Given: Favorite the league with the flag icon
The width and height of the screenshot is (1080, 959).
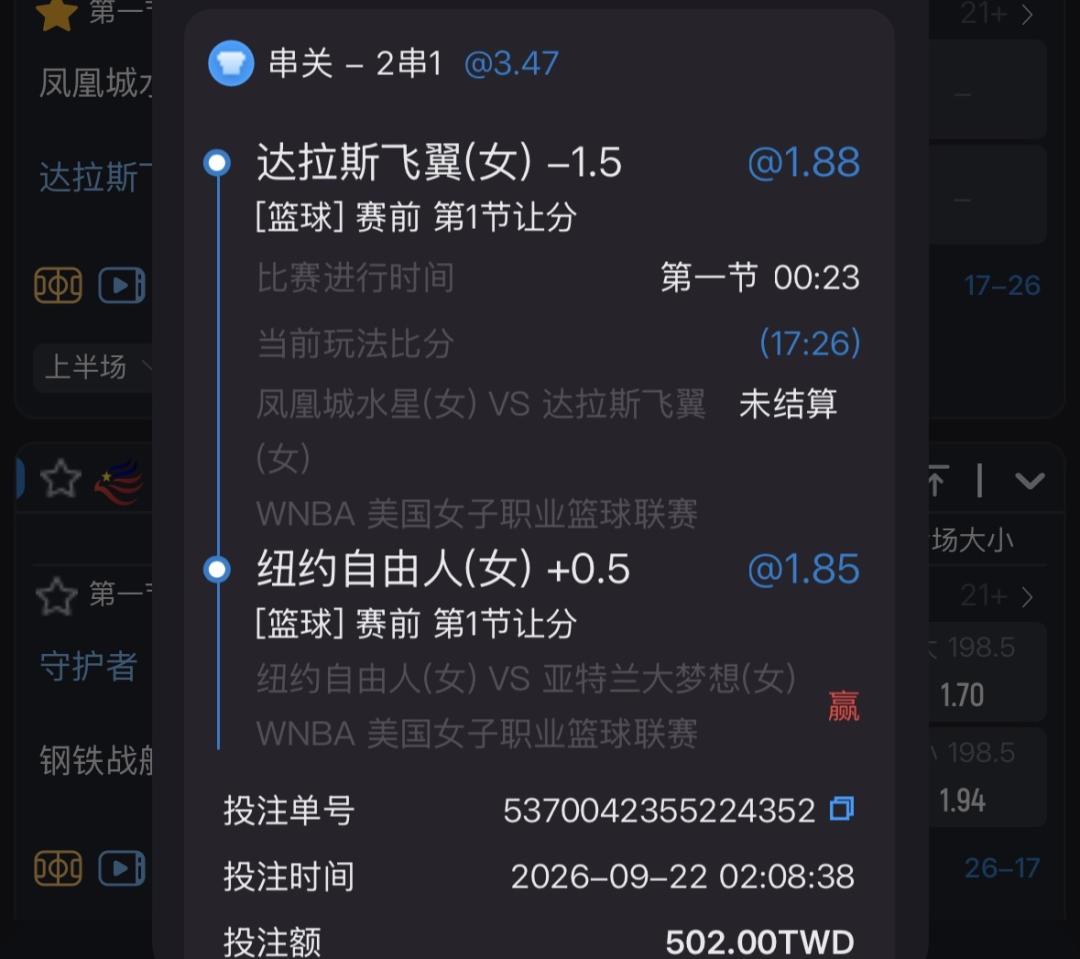Looking at the screenshot, I should 61,478.
